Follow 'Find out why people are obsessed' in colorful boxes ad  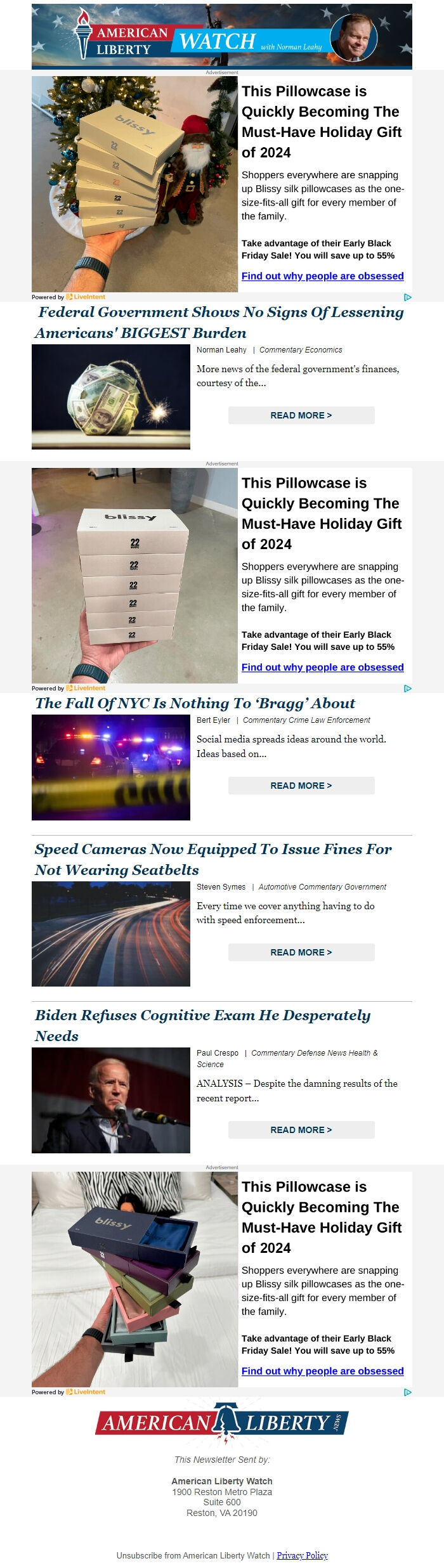[322, 1371]
